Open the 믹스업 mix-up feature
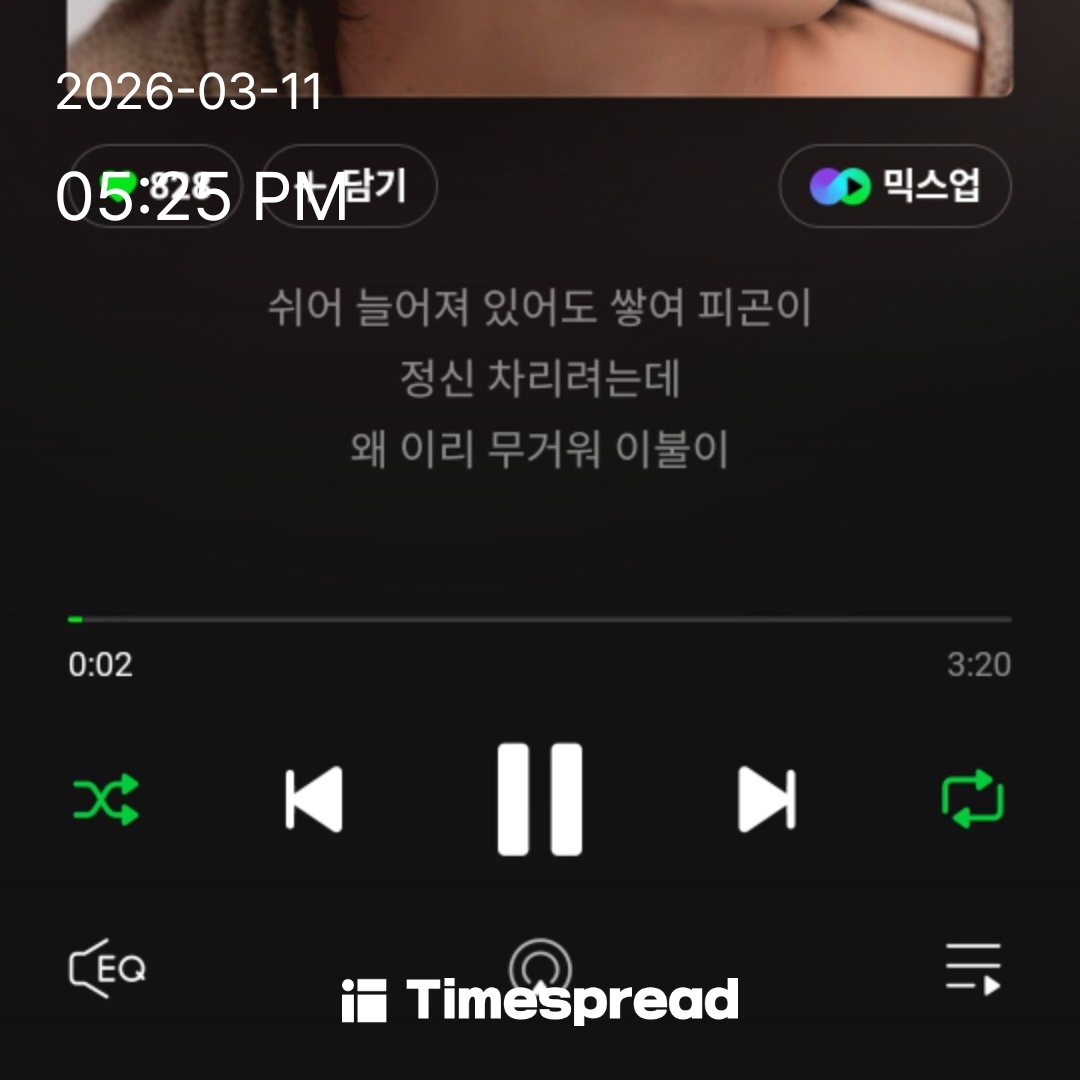 tap(895, 186)
